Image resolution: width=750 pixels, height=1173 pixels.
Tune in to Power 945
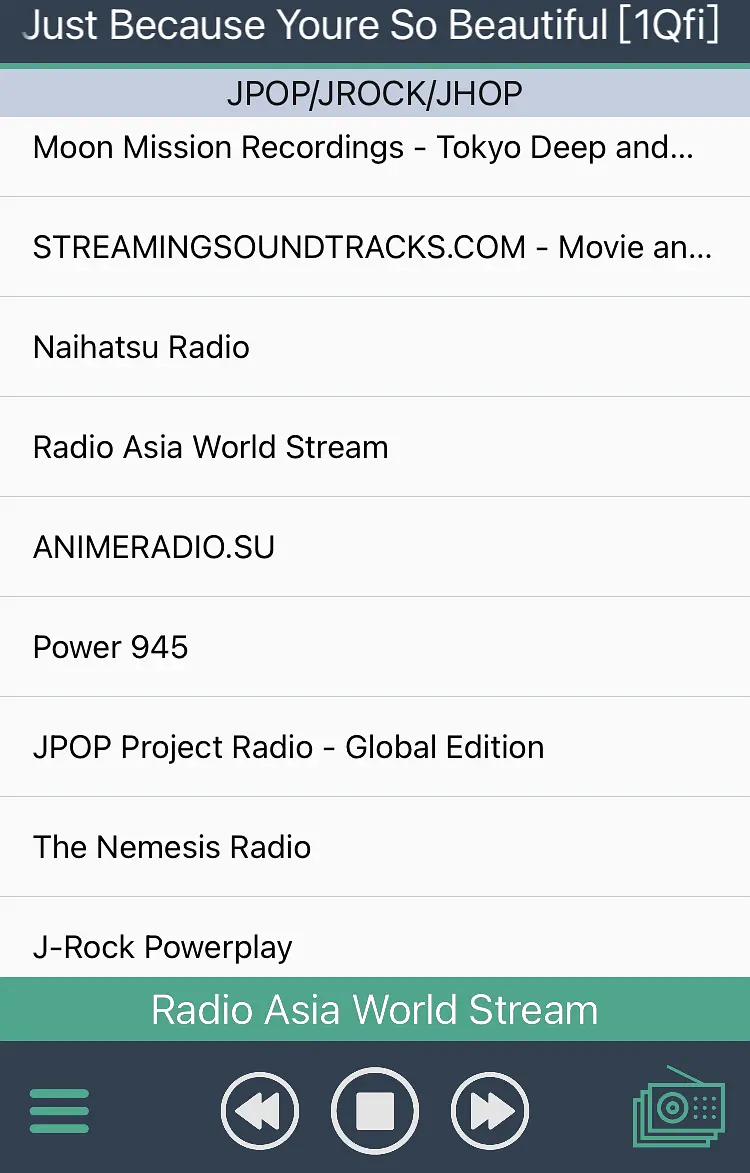111,647
